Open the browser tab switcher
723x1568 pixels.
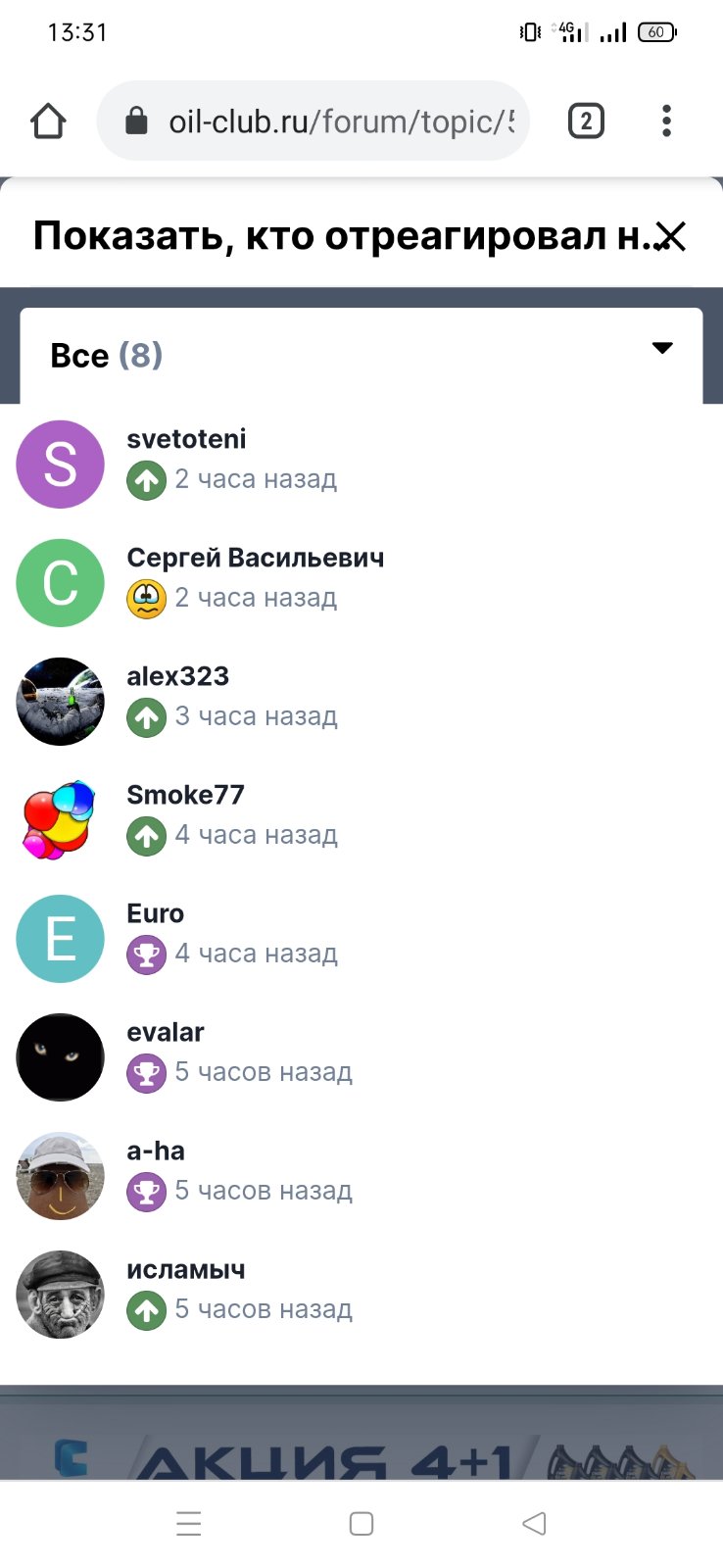586,122
